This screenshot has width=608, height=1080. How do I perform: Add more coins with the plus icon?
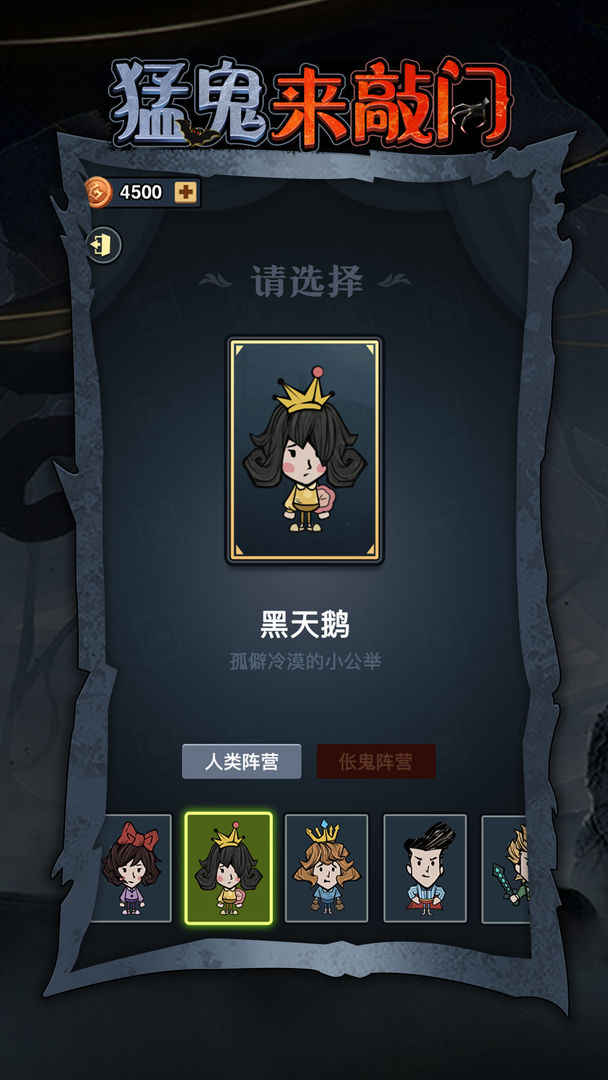click(185, 192)
